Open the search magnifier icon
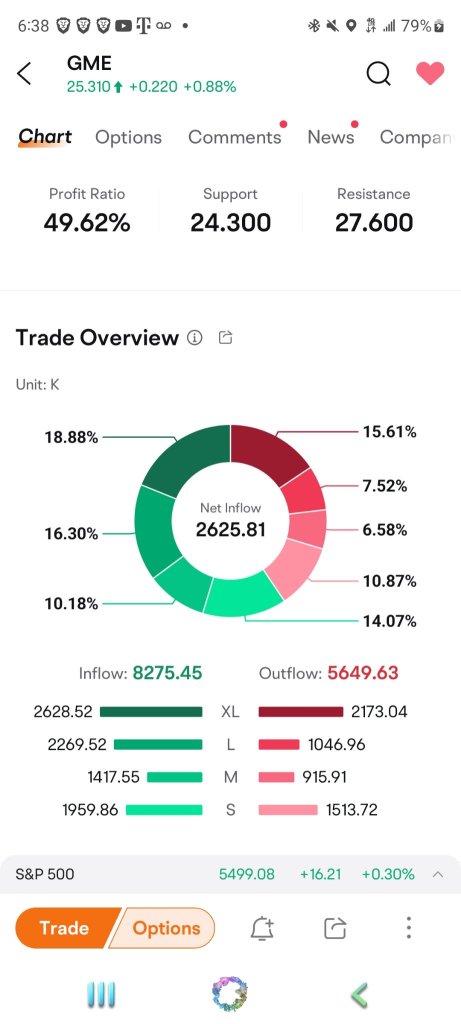Viewport: 461px width, 1024px height. [x=378, y=73]
